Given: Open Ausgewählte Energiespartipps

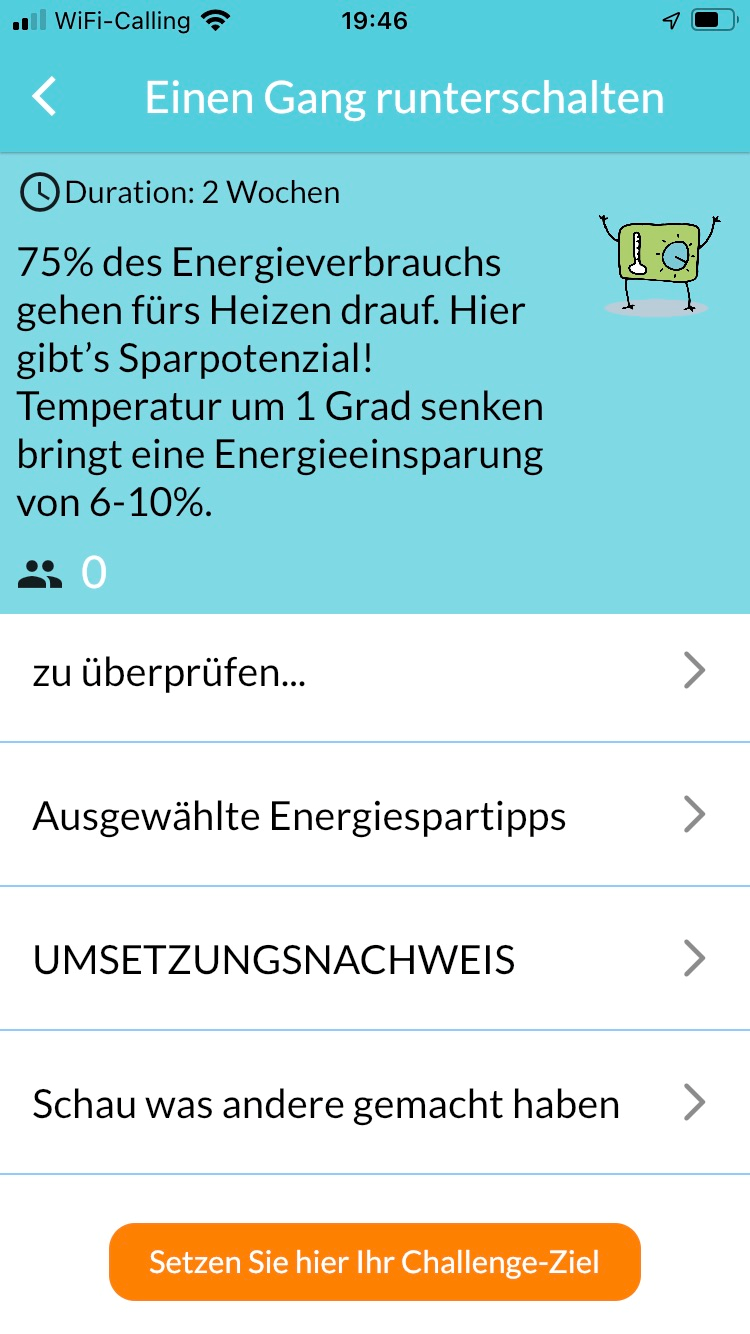Looking at the screenshot, I should pos(374,816).
